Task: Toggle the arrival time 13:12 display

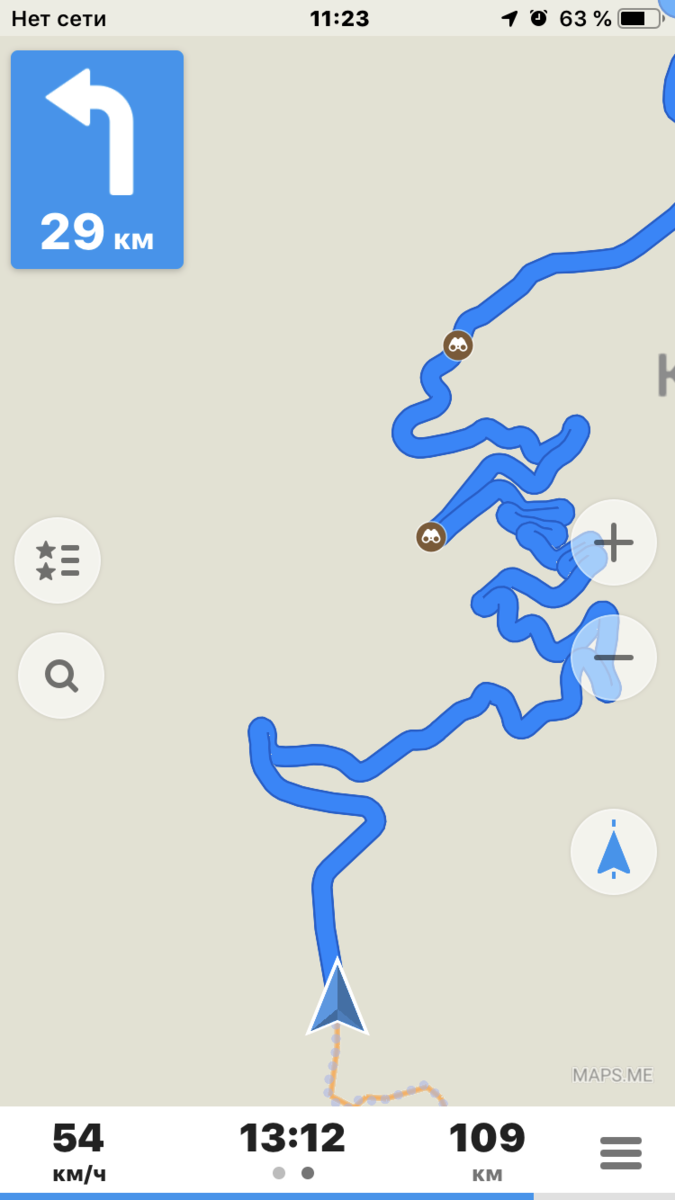Action: coord(292,1140)
